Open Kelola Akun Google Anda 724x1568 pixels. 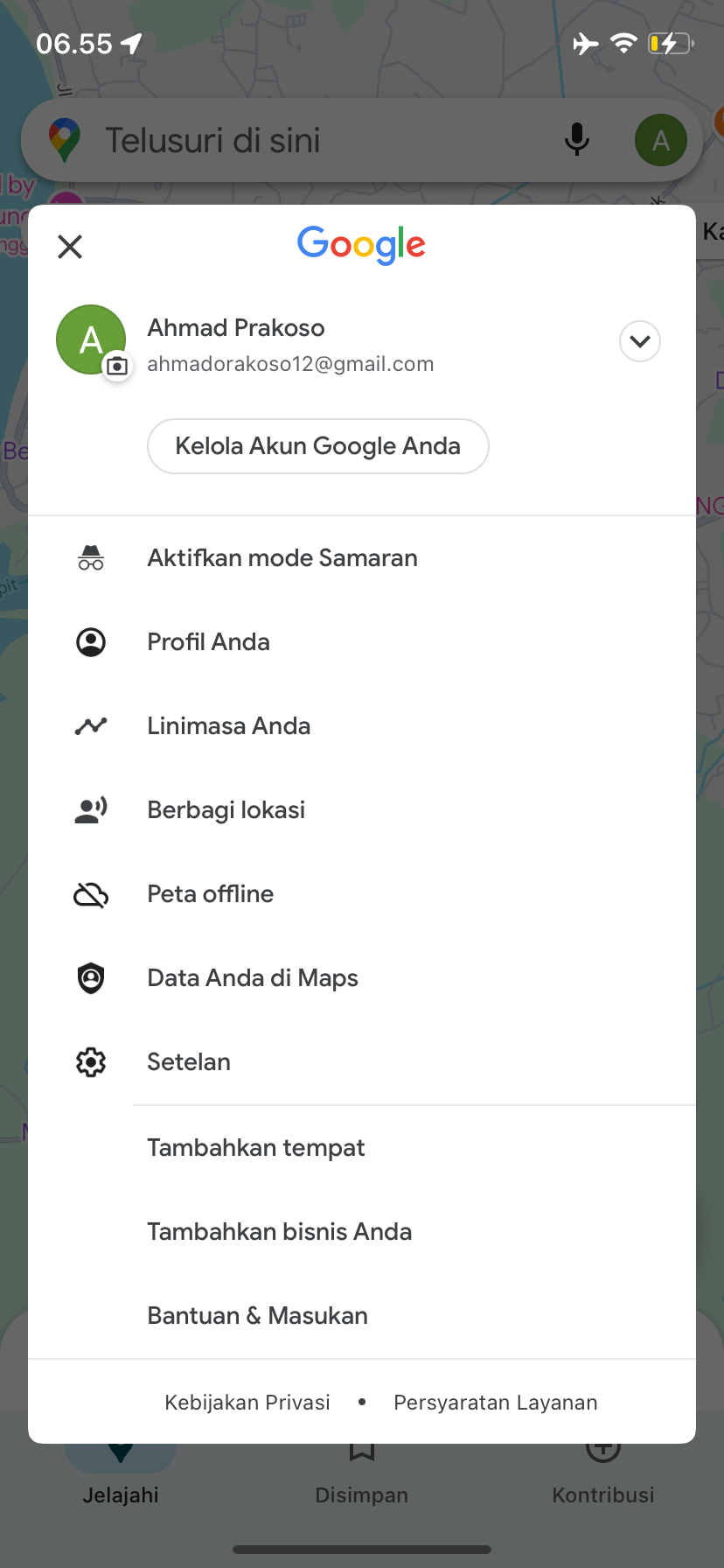pyautogui.click(x=318, y=446)
